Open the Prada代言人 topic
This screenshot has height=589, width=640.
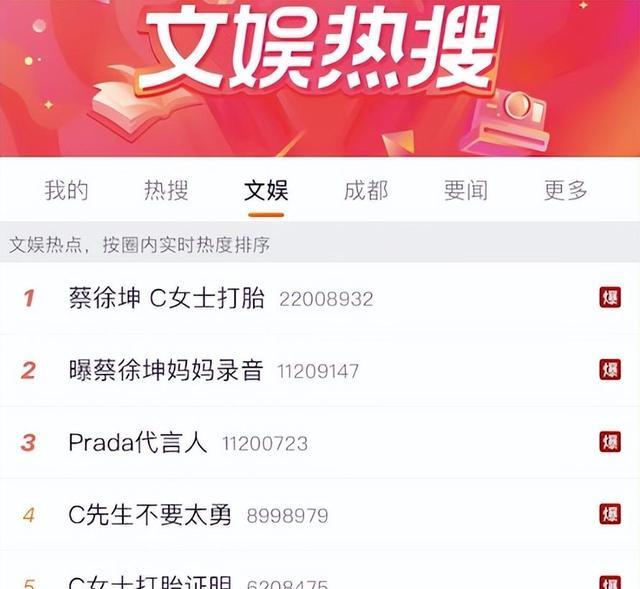(138, 443)
